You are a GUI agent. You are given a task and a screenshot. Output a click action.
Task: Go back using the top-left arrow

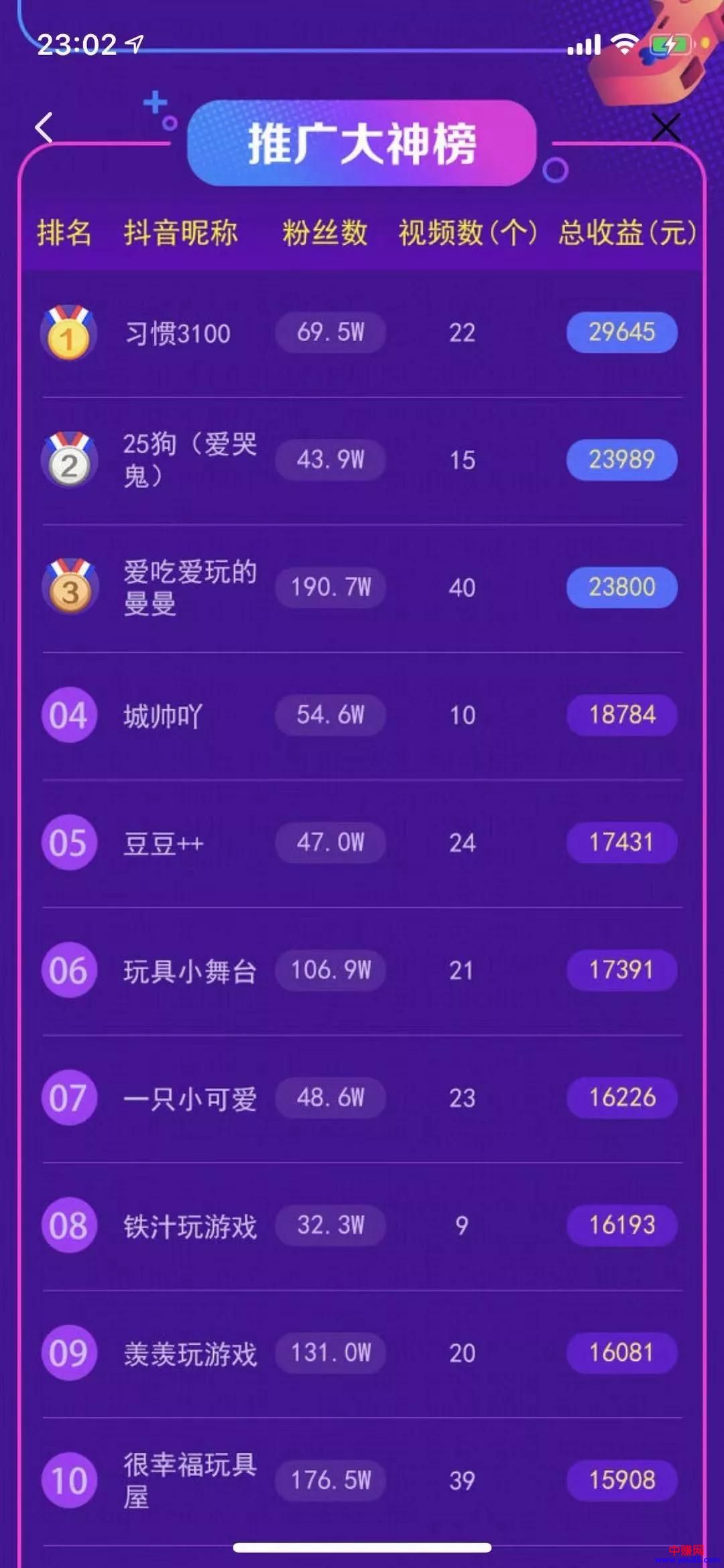pyautogui.click(x=44, y=127)
